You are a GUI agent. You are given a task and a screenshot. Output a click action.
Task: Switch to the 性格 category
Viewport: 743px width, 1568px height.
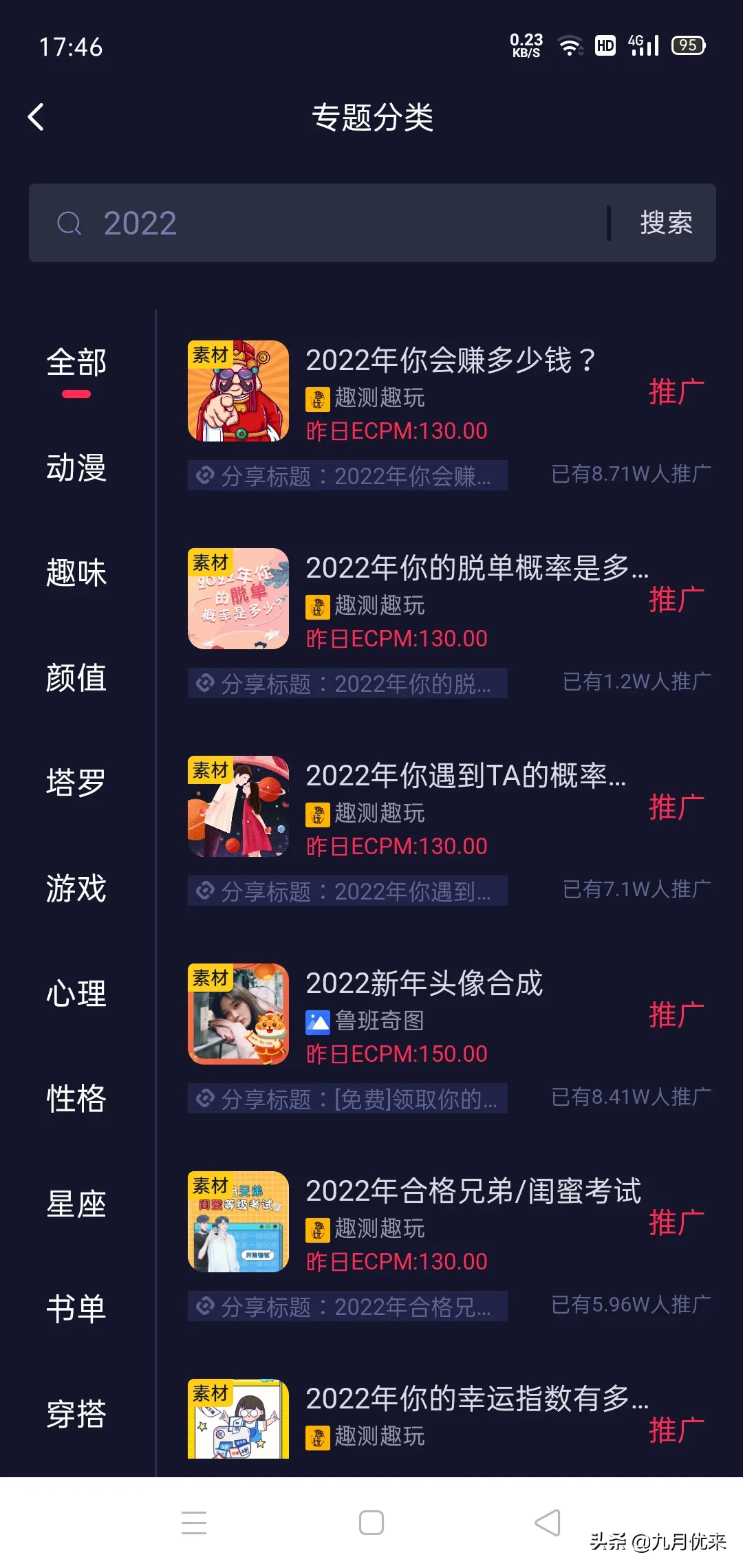[x=76, y=1098]
